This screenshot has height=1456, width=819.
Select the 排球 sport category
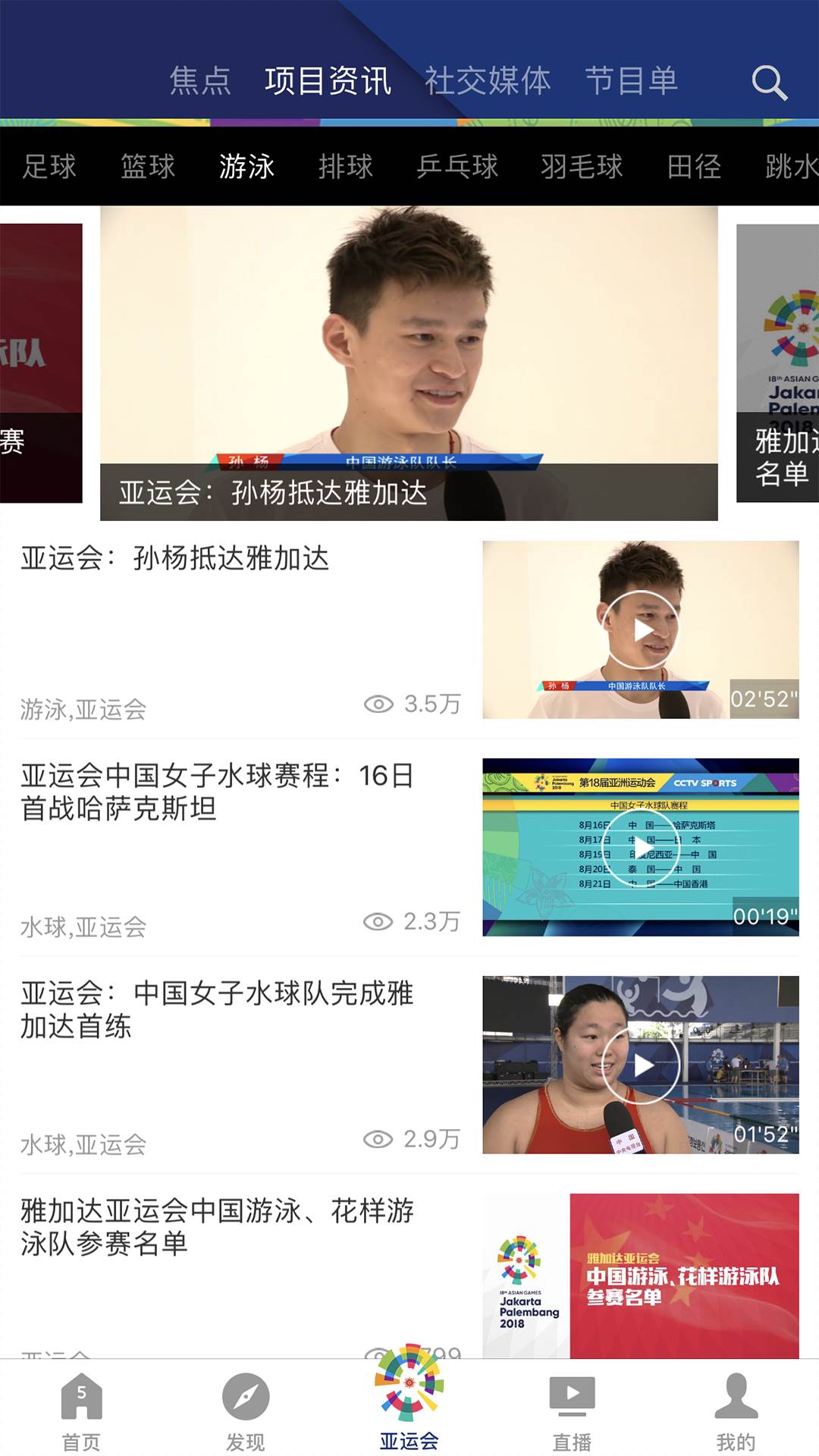346,167
